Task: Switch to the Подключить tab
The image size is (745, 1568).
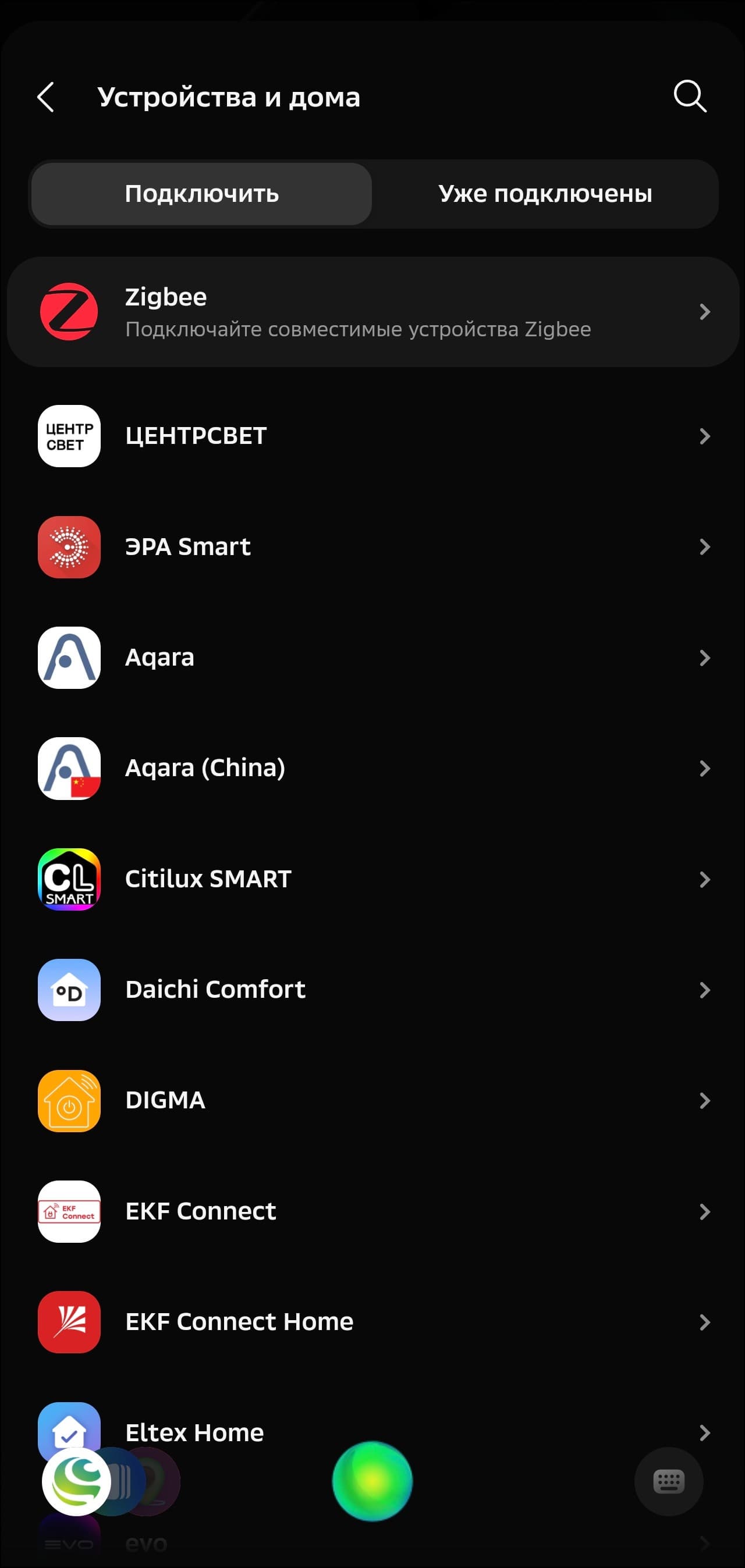Action: point(201,194)
